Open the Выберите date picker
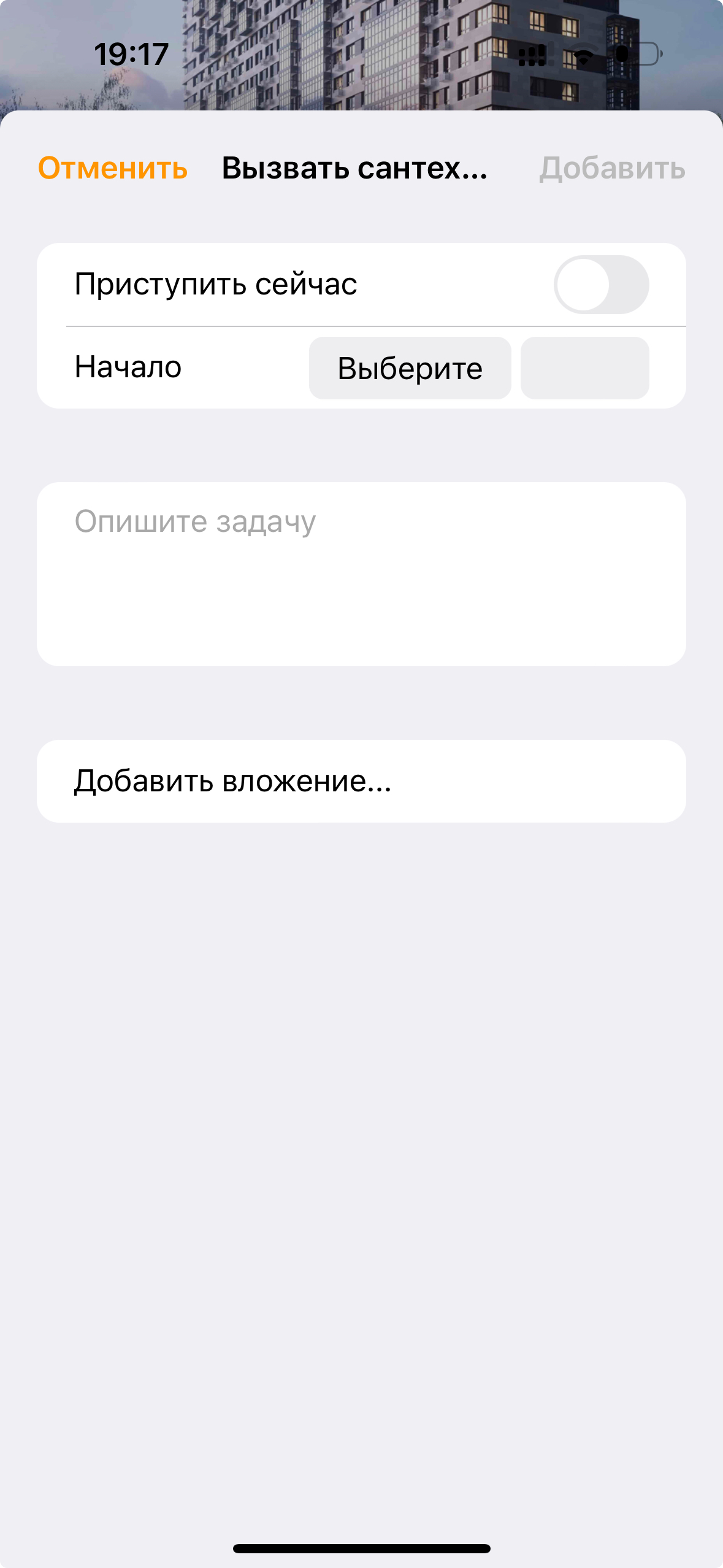Screen dimensions: 723x1568 [410, 368]
